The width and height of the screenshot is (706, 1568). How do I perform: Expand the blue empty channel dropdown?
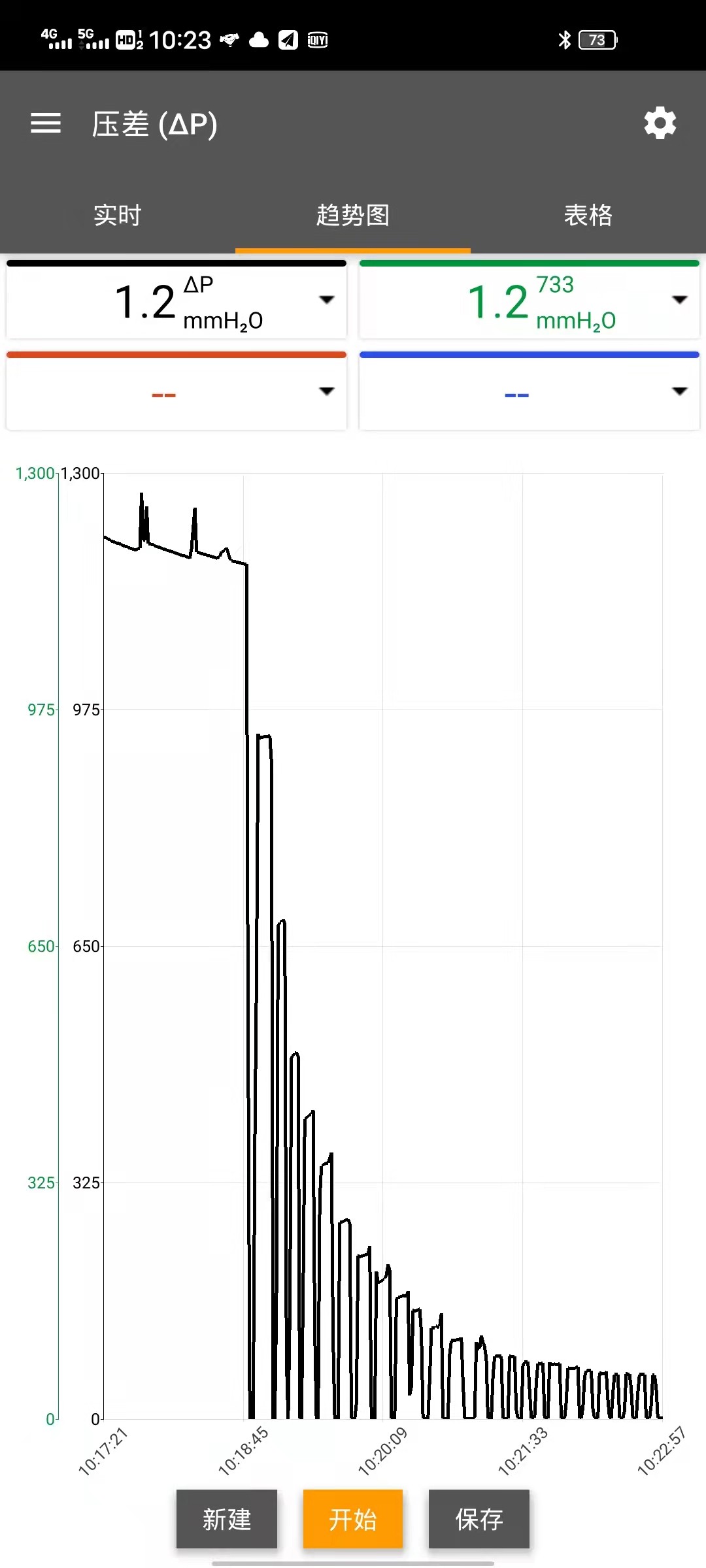click(x=679, y=391)
